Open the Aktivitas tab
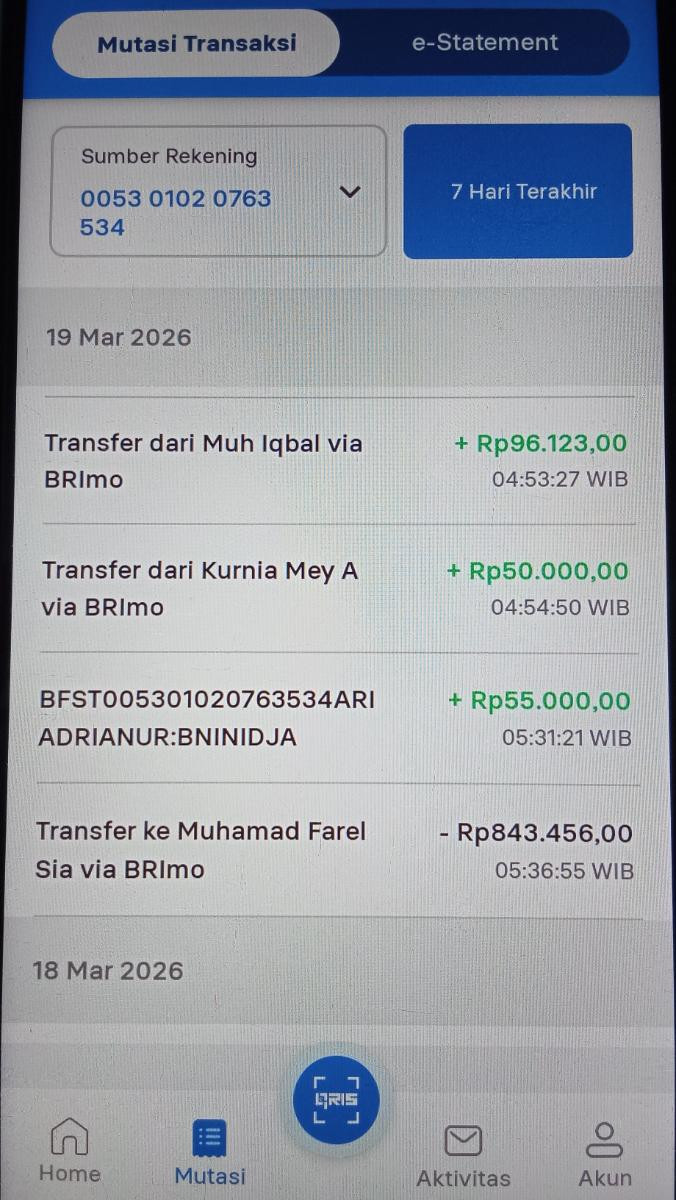The image size is (676, 1200). tap(463, 1155)
